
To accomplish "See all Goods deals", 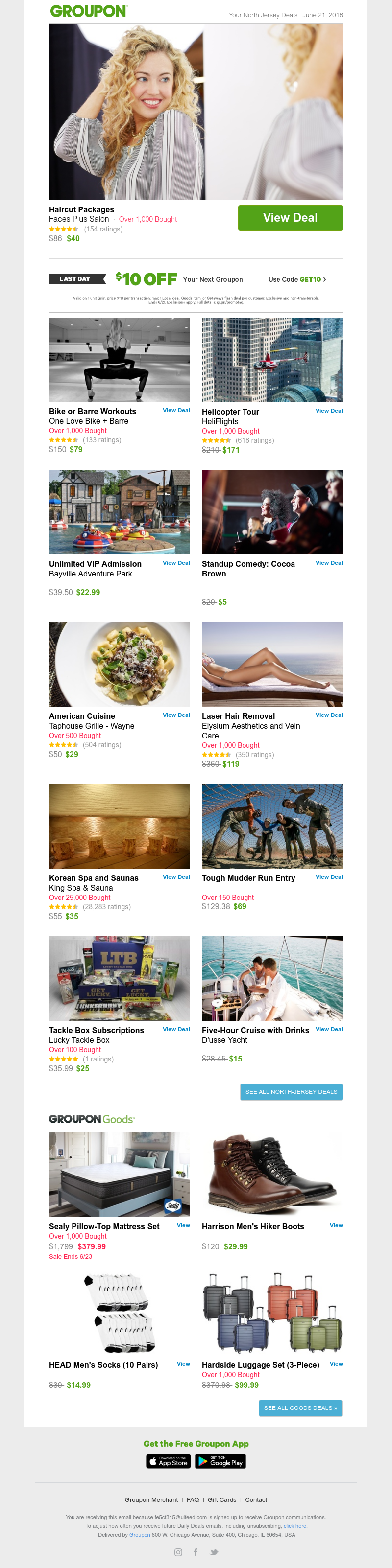I will point(300,1407).
